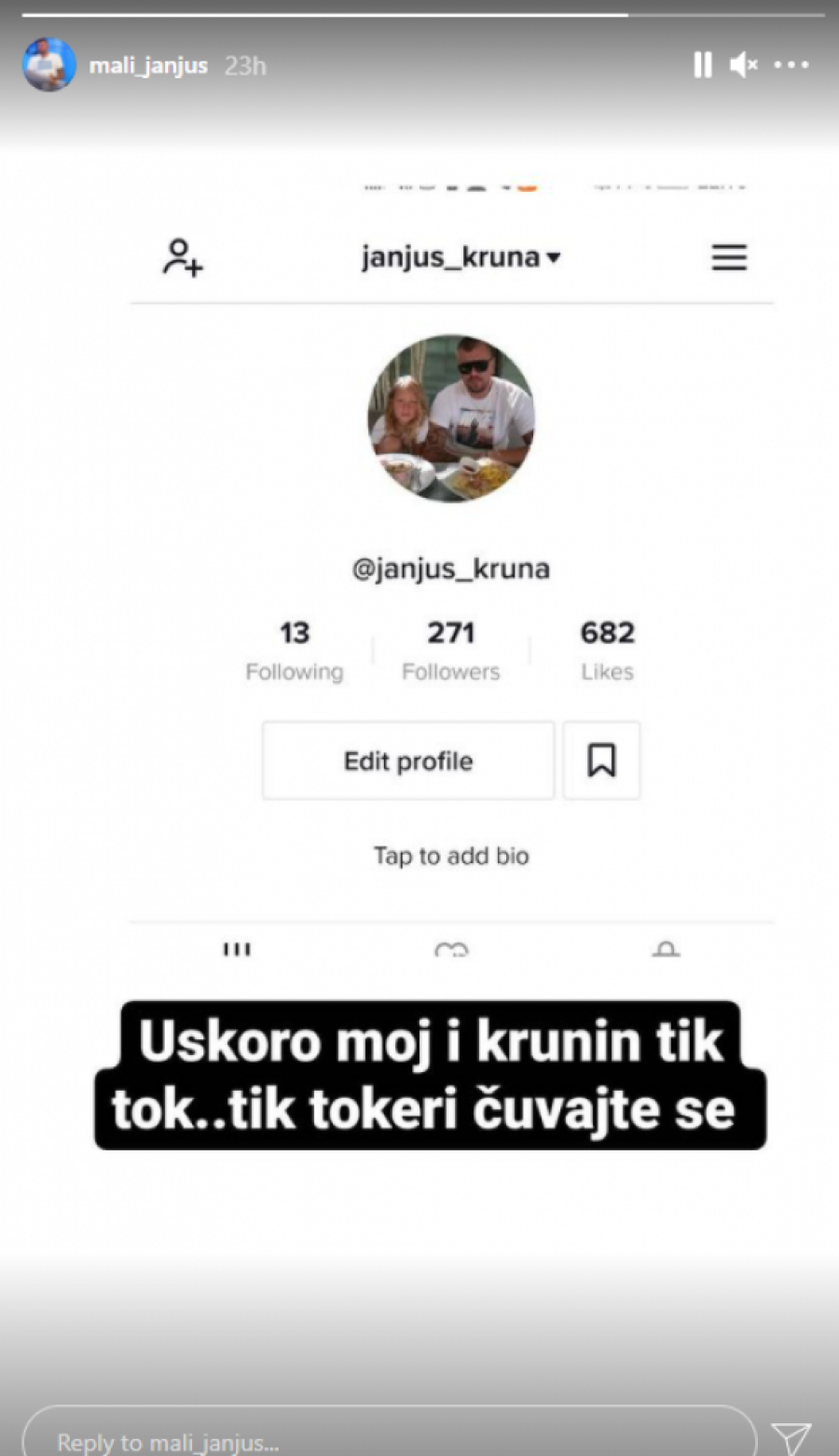The height and width of the screenshot is (1456, 839).
Task: Tap the mali_janjus username
Action: point(148,66)
